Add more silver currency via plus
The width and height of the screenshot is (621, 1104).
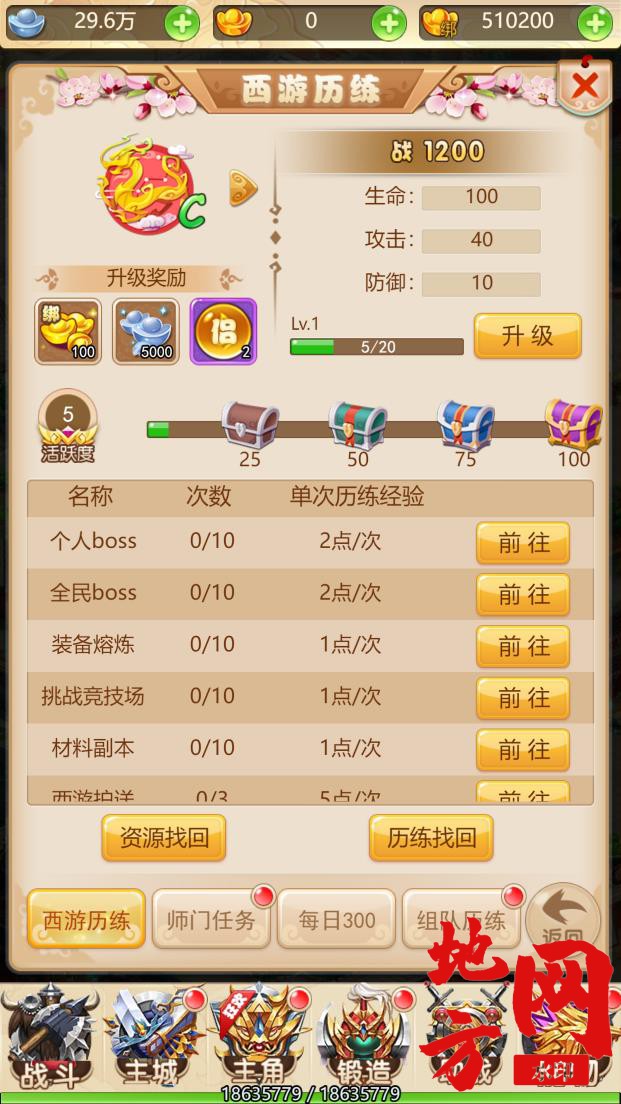tap(181, 22)
